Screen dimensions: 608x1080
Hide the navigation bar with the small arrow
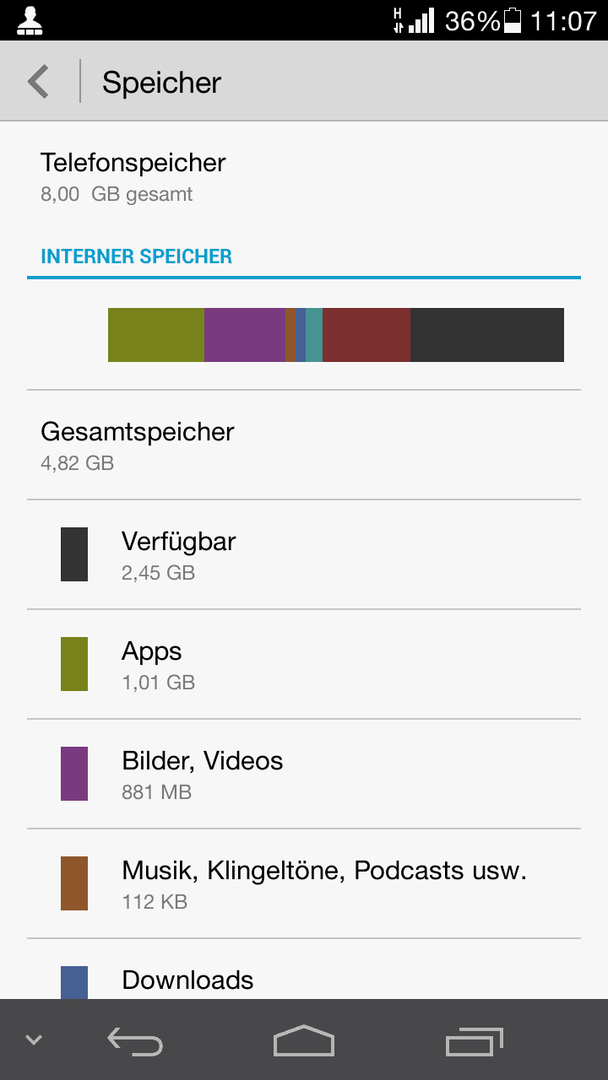[x=34, y=1040]
